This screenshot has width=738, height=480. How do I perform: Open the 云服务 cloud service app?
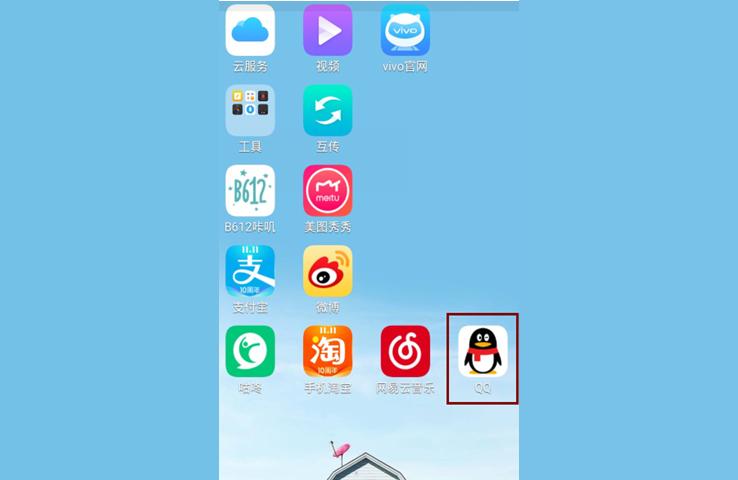tap(250, 31)
